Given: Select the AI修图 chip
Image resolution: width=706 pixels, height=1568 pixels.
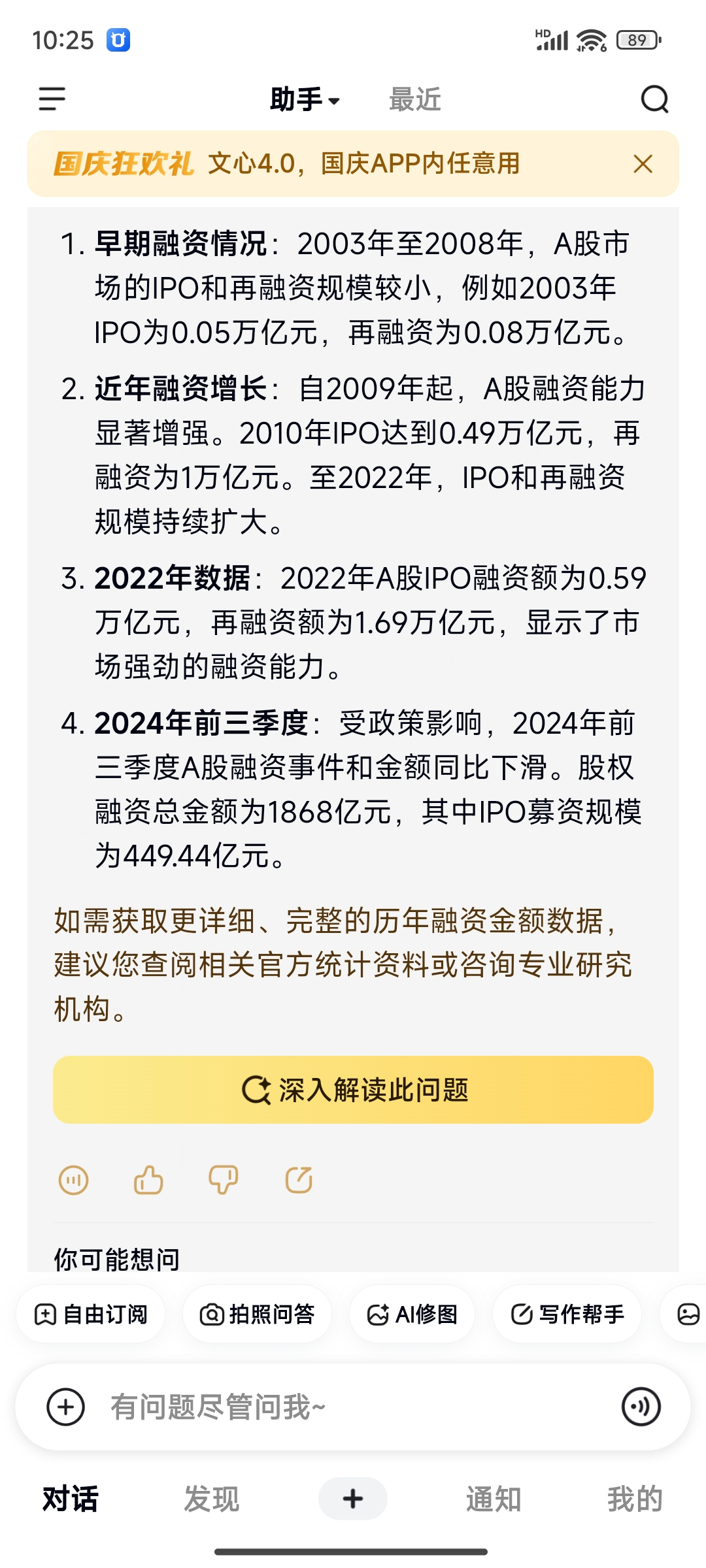Looking at the screenshot, I should pyautogui.click(x=412, y=1314).
